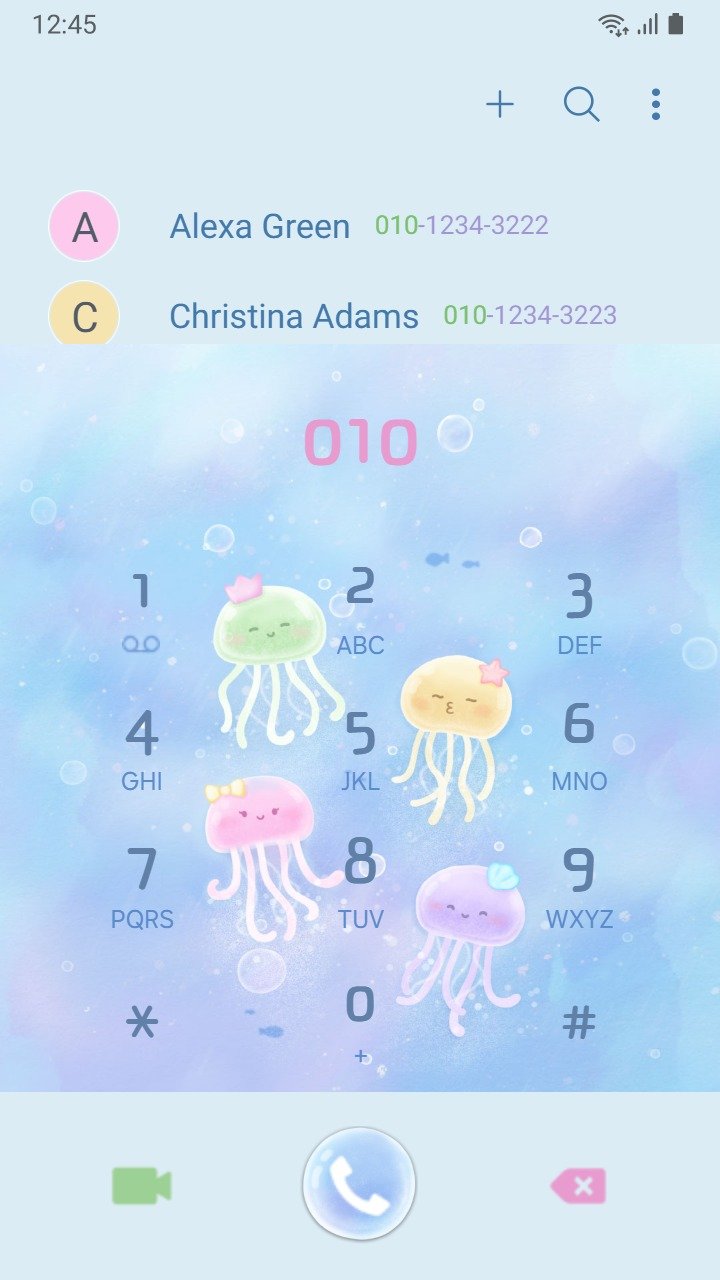The width and height of the screenshot is (720, 1280).
Task: Enter the star key
Action: [141, 1022]
